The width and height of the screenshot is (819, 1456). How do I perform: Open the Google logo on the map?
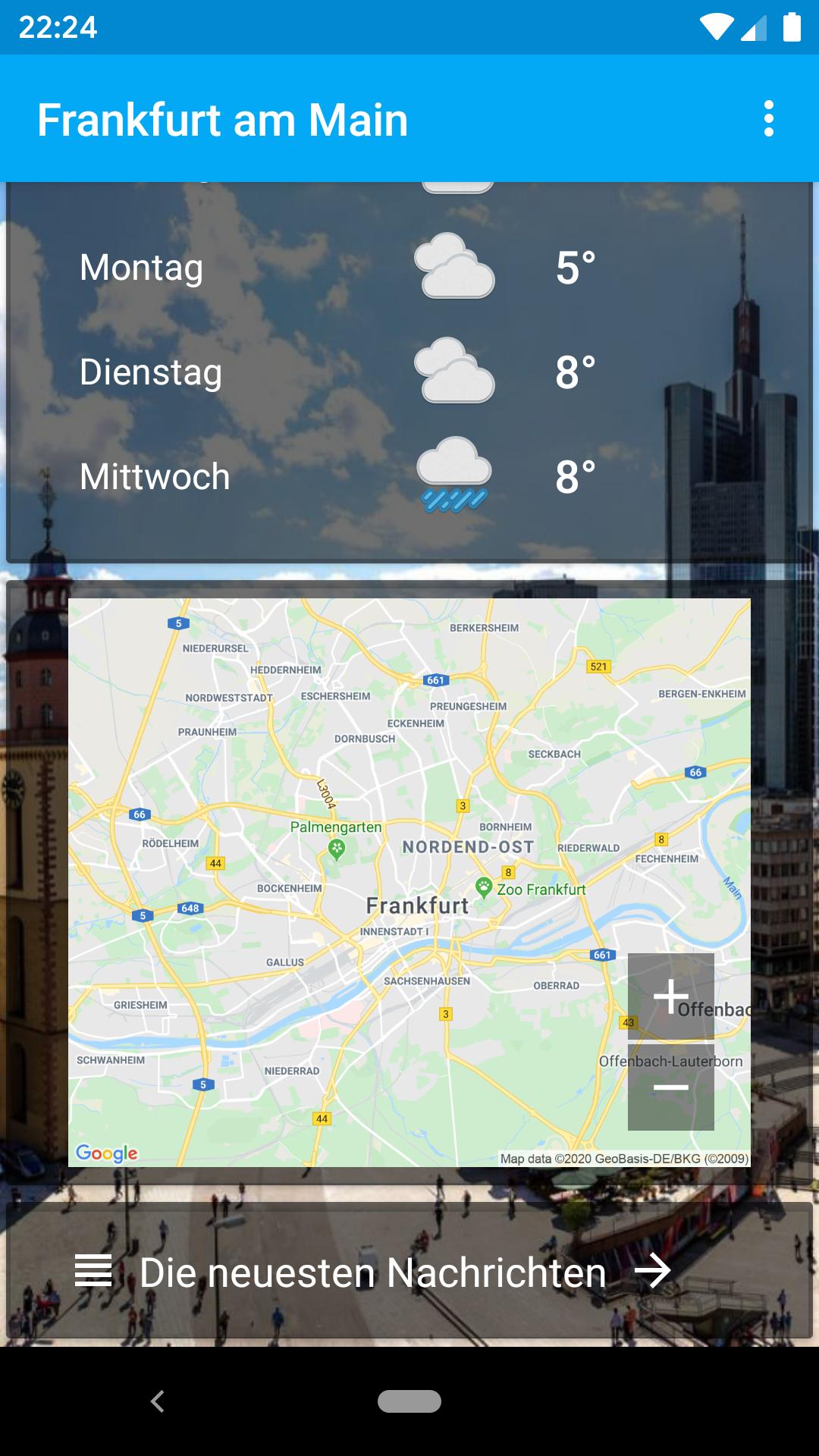(x=106, y=1153)
